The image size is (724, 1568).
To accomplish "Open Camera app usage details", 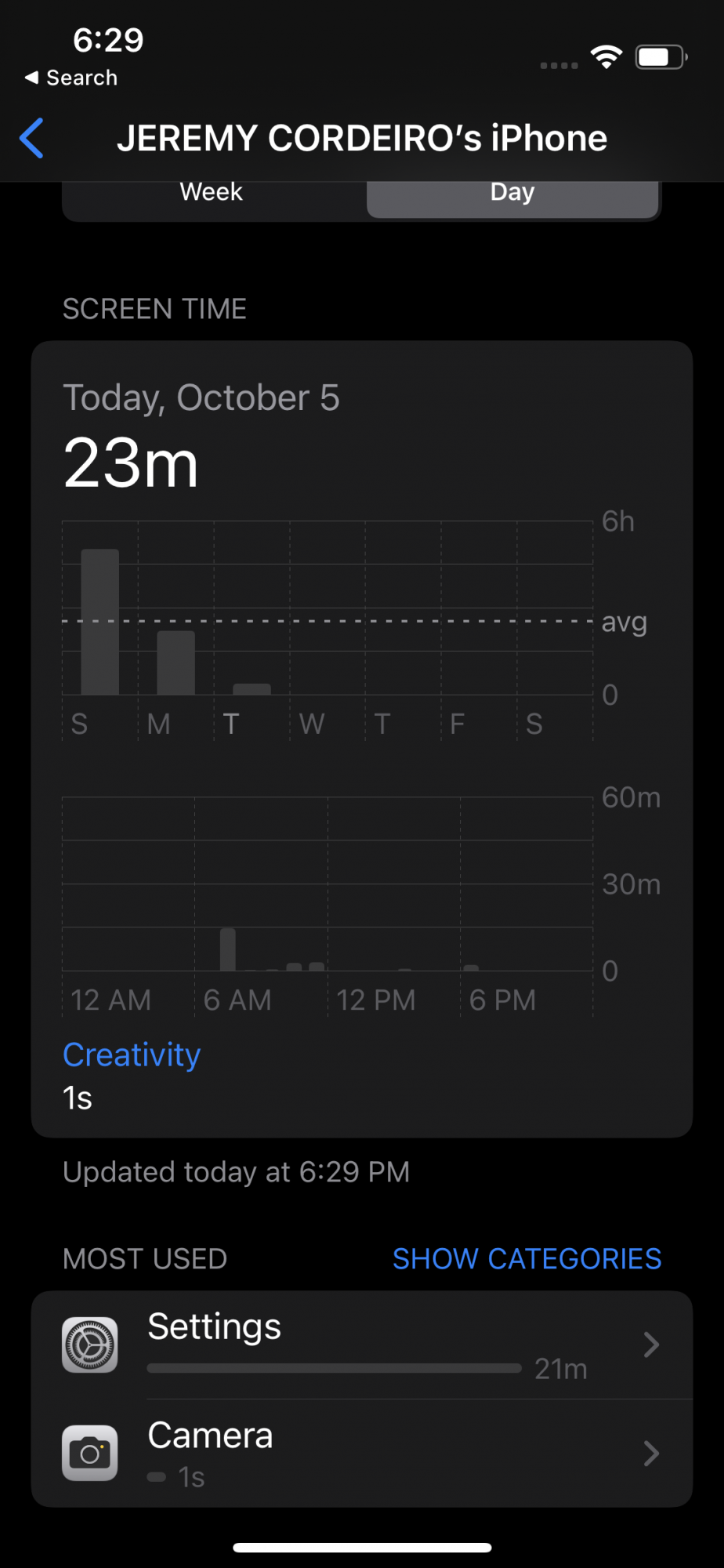I will (x=362, y=1453).
